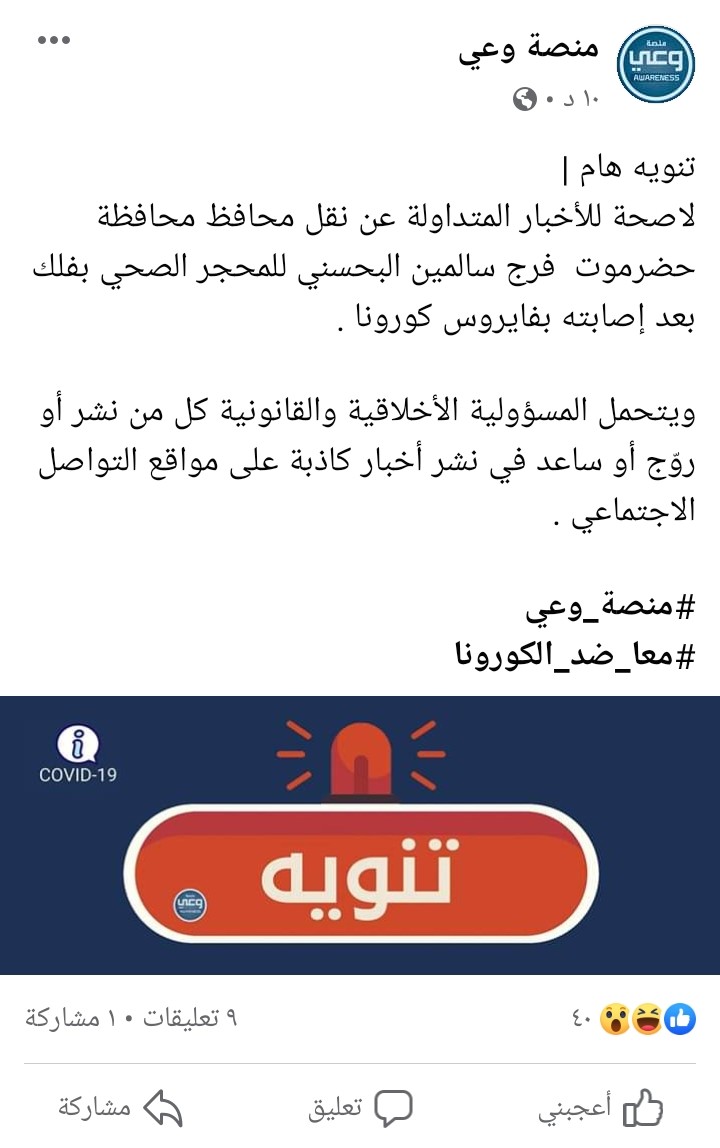720x1148 pixels.
Task: Open the تنويه image in the post
Action: [360, 835]
